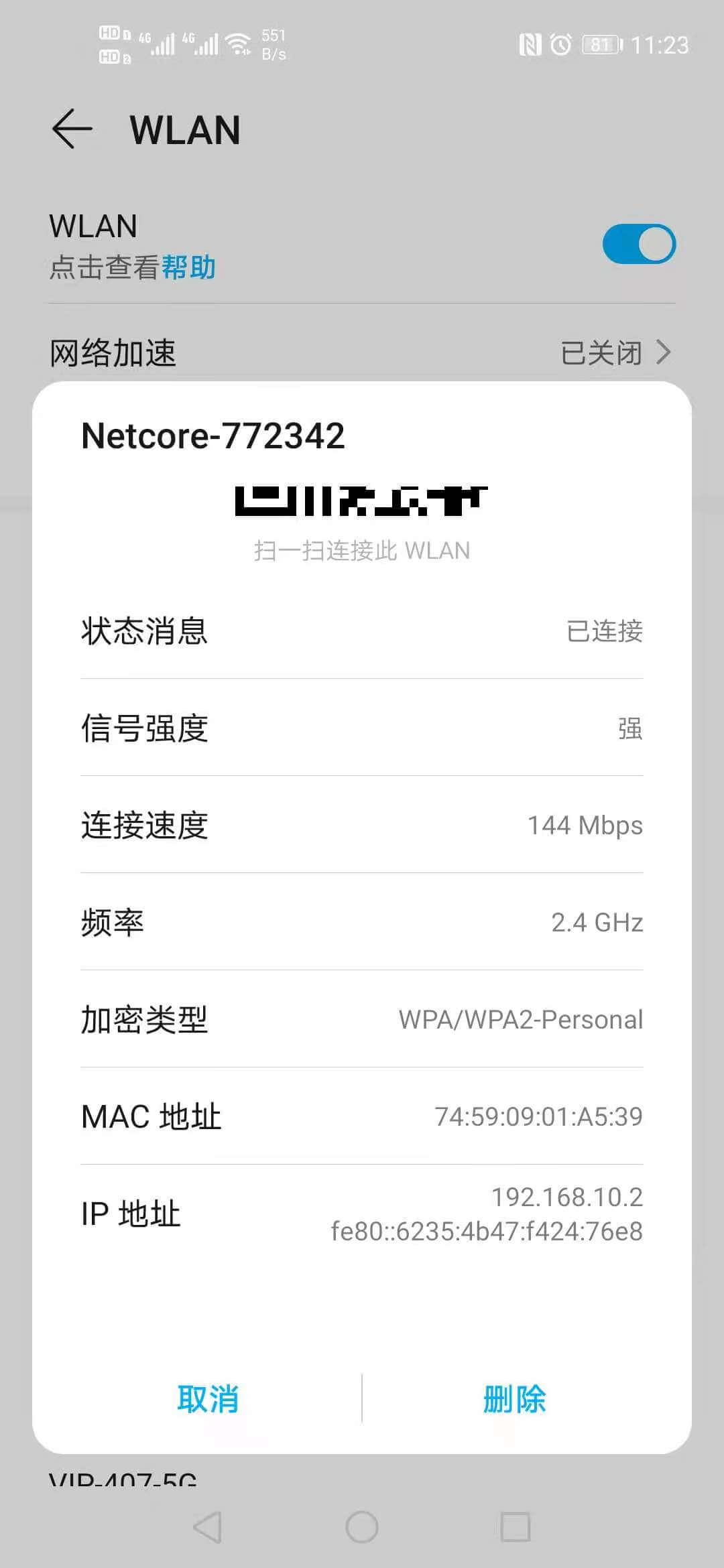Tap 删除 to forget this network
The width and height of the screenshot is (724, 1568).
[x=516, y=1400]
